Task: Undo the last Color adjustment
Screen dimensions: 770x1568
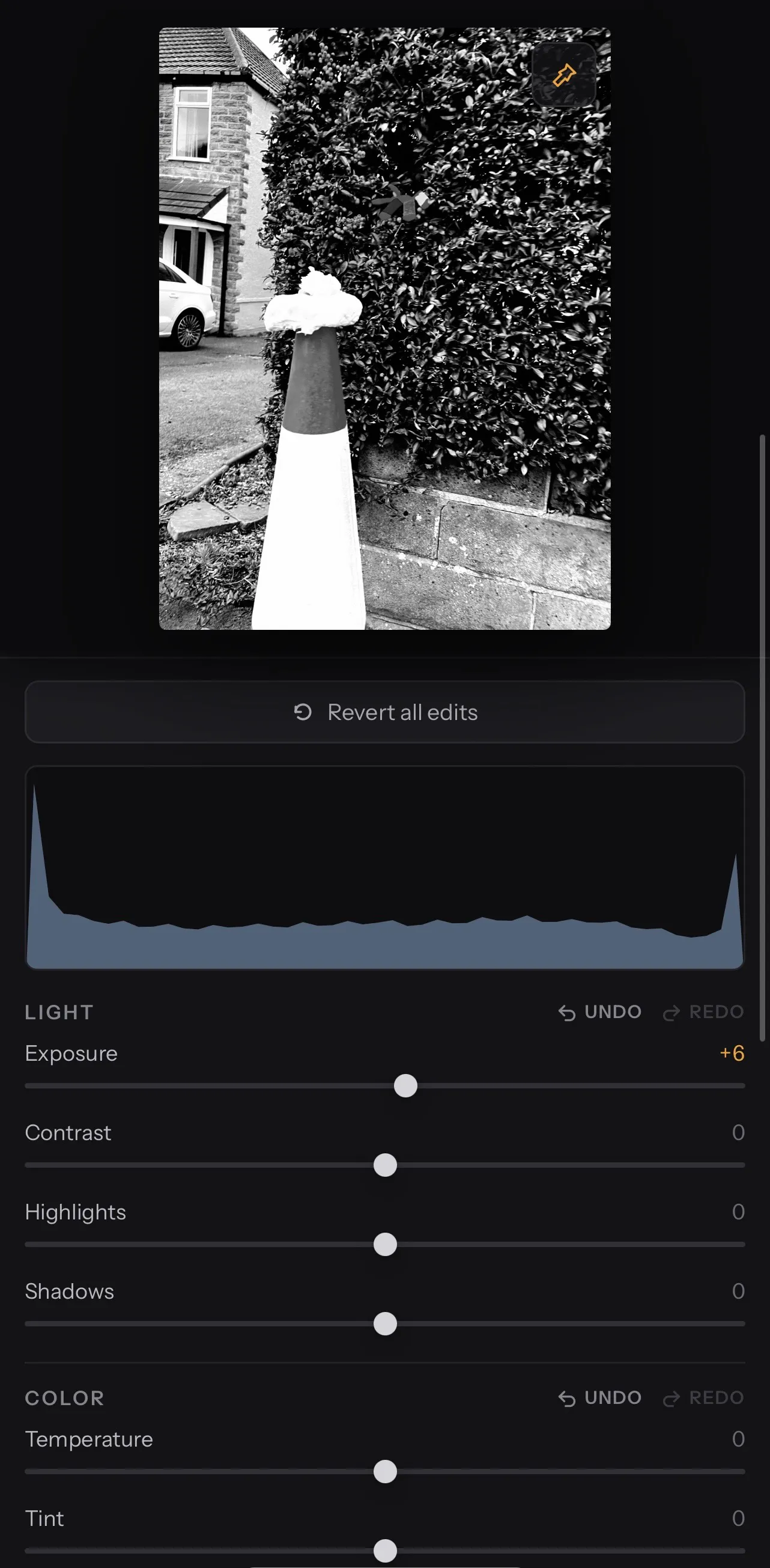Action: [x=600, y=1397]
